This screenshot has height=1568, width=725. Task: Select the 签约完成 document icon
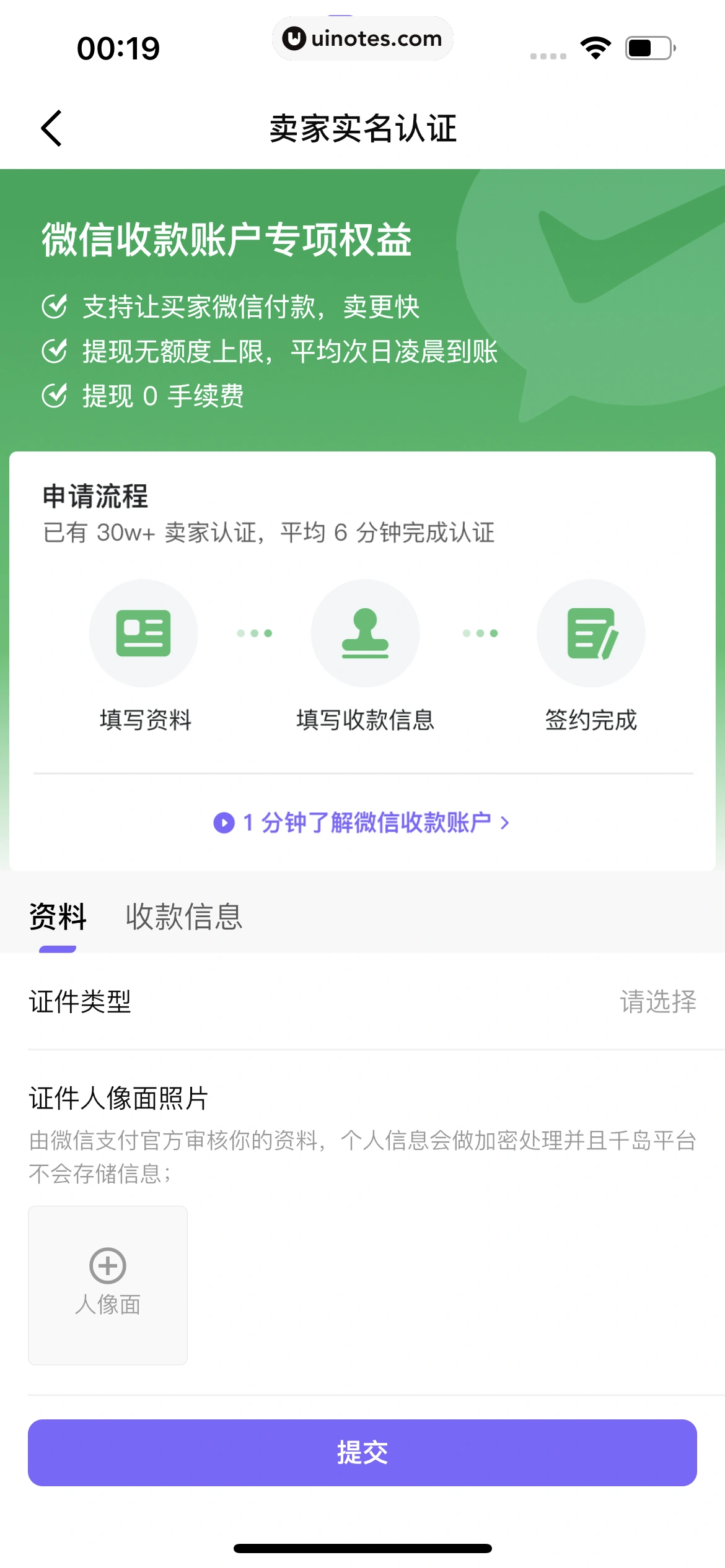591,633
